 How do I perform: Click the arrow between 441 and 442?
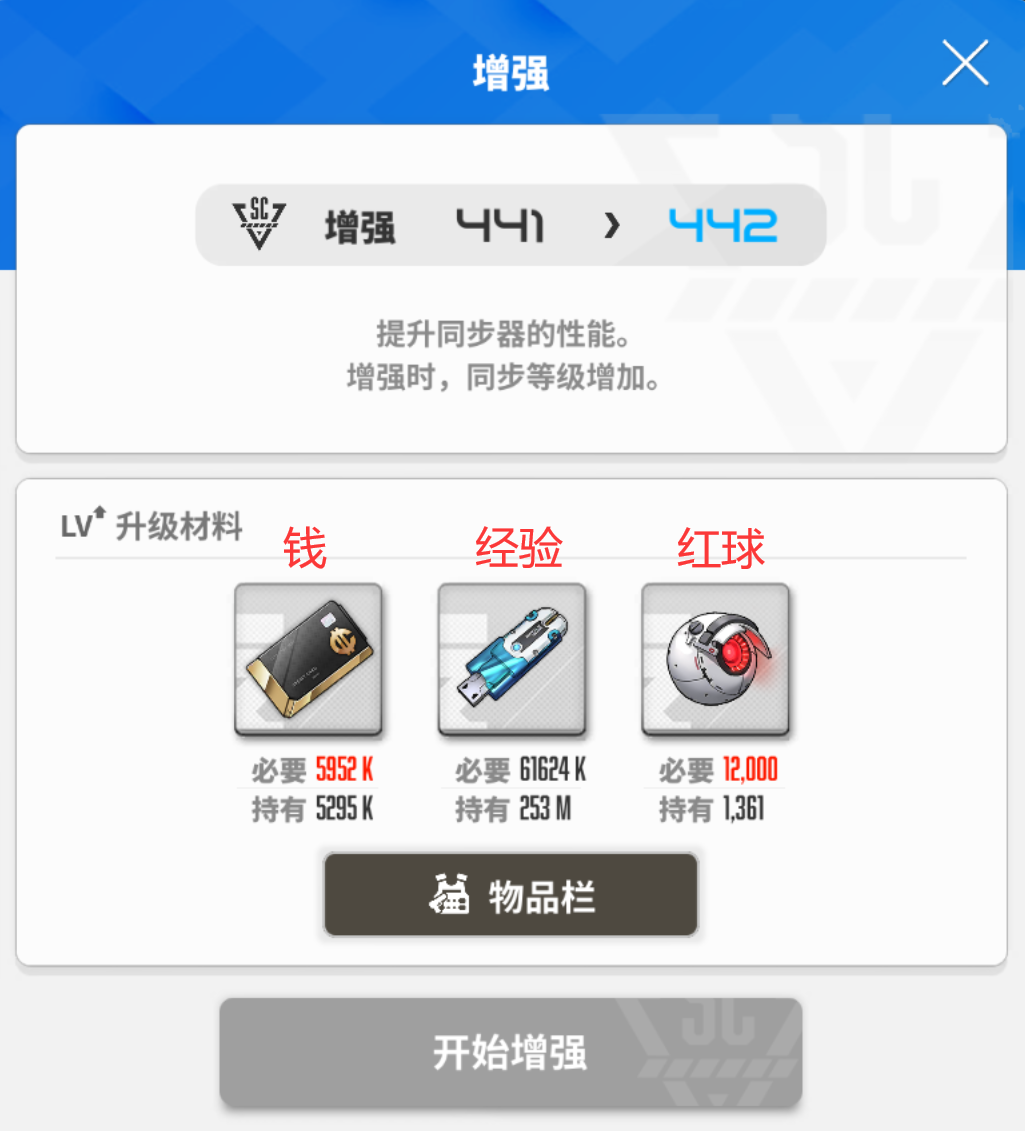[x=614, y=226]
